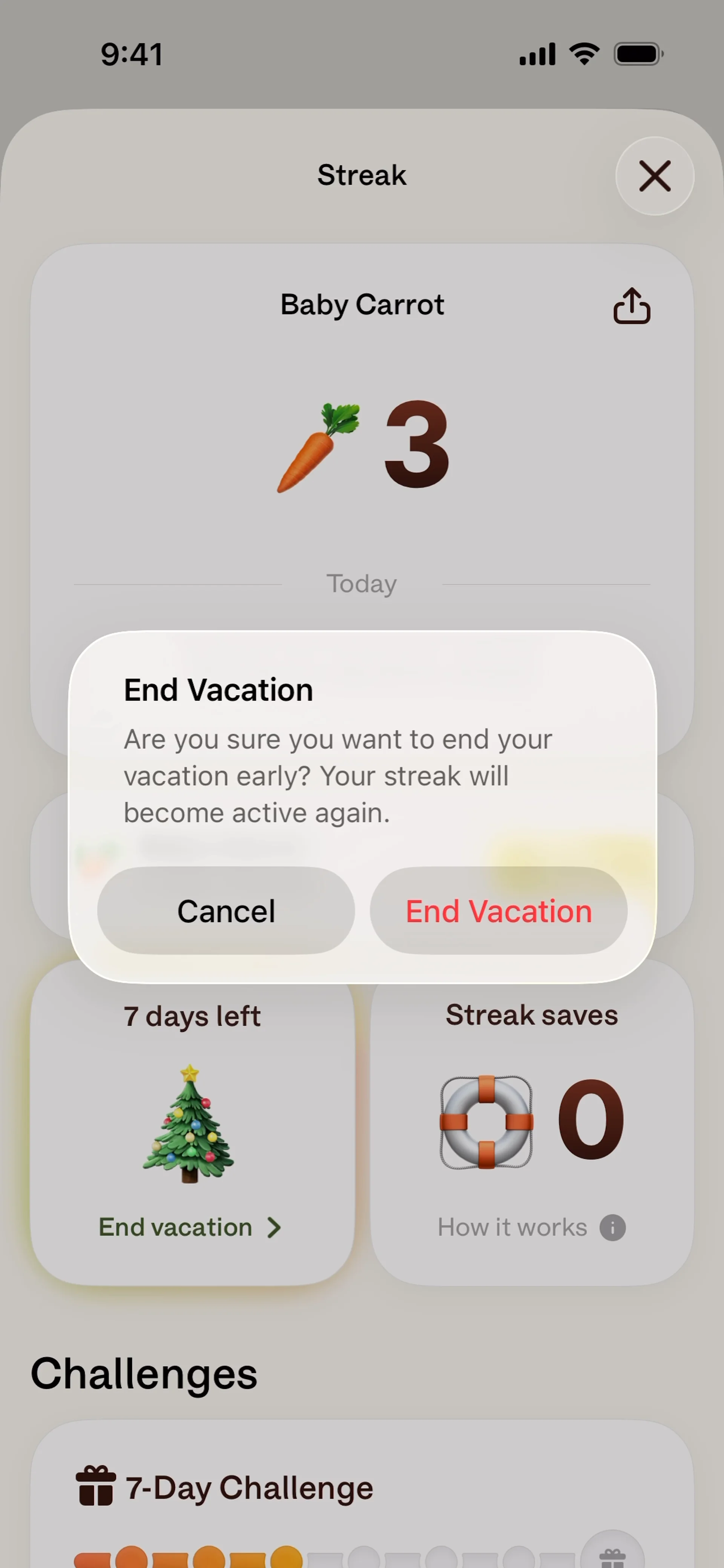The image size is (724, 1568).
Task: Close the Streak sheet
Action: coord(655,176)
